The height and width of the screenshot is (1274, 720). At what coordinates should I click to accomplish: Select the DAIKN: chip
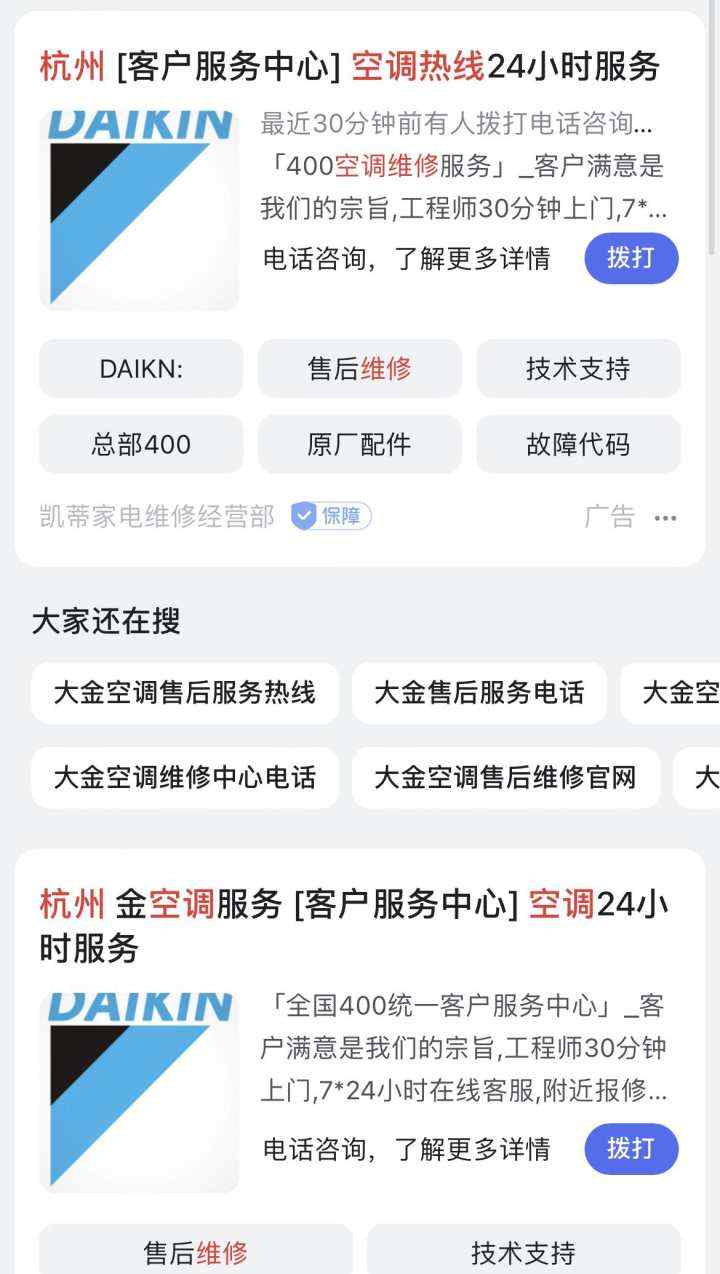pos(141,369)
